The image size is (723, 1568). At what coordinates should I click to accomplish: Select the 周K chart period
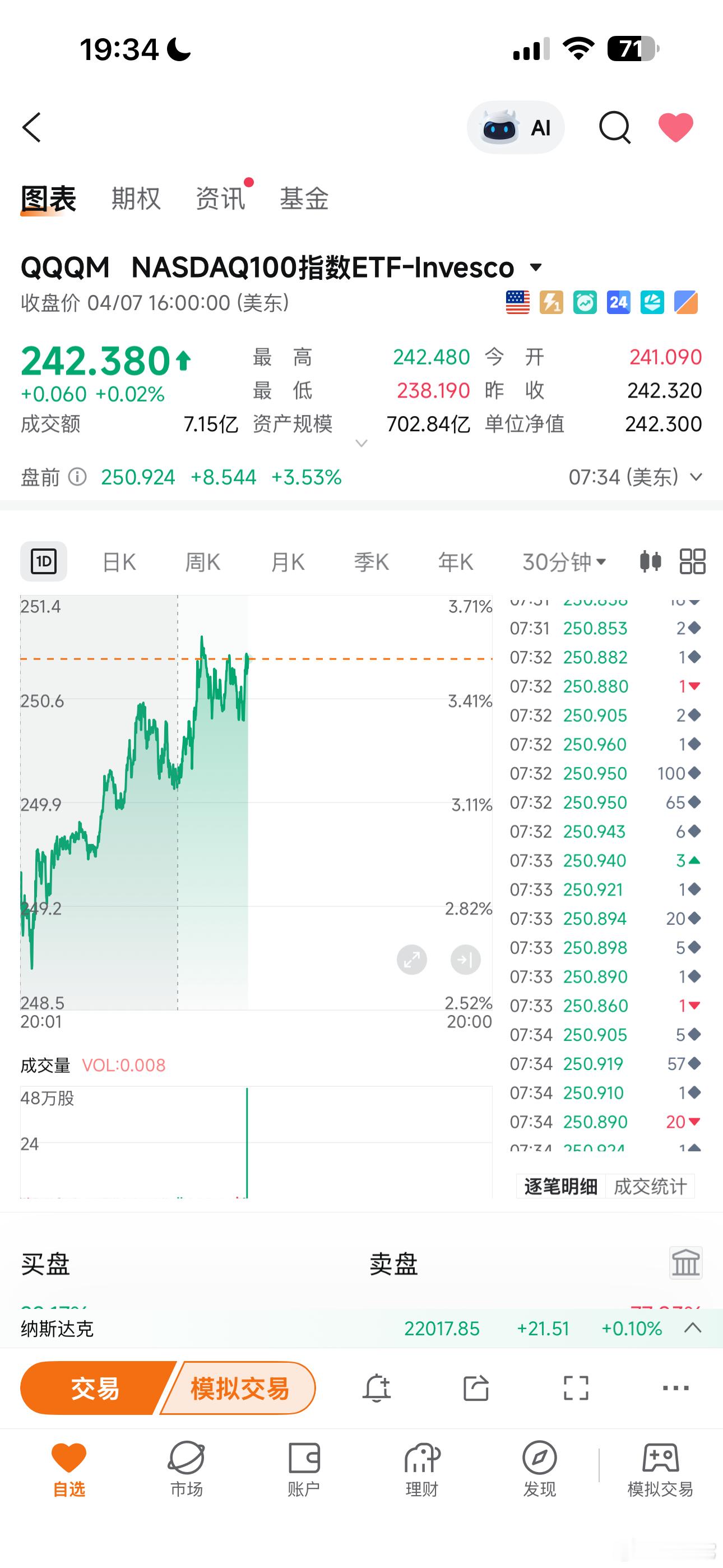(202, 562)
